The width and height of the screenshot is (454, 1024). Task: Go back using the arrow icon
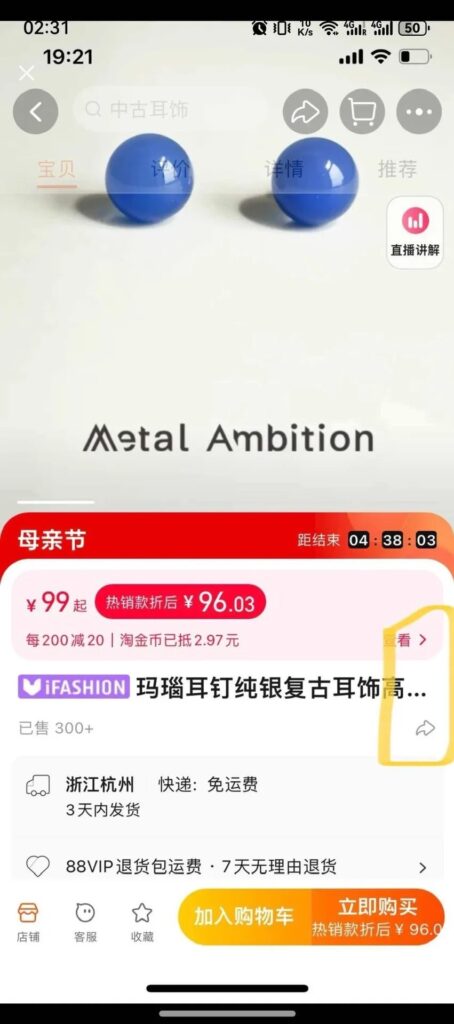pos(35,112)
